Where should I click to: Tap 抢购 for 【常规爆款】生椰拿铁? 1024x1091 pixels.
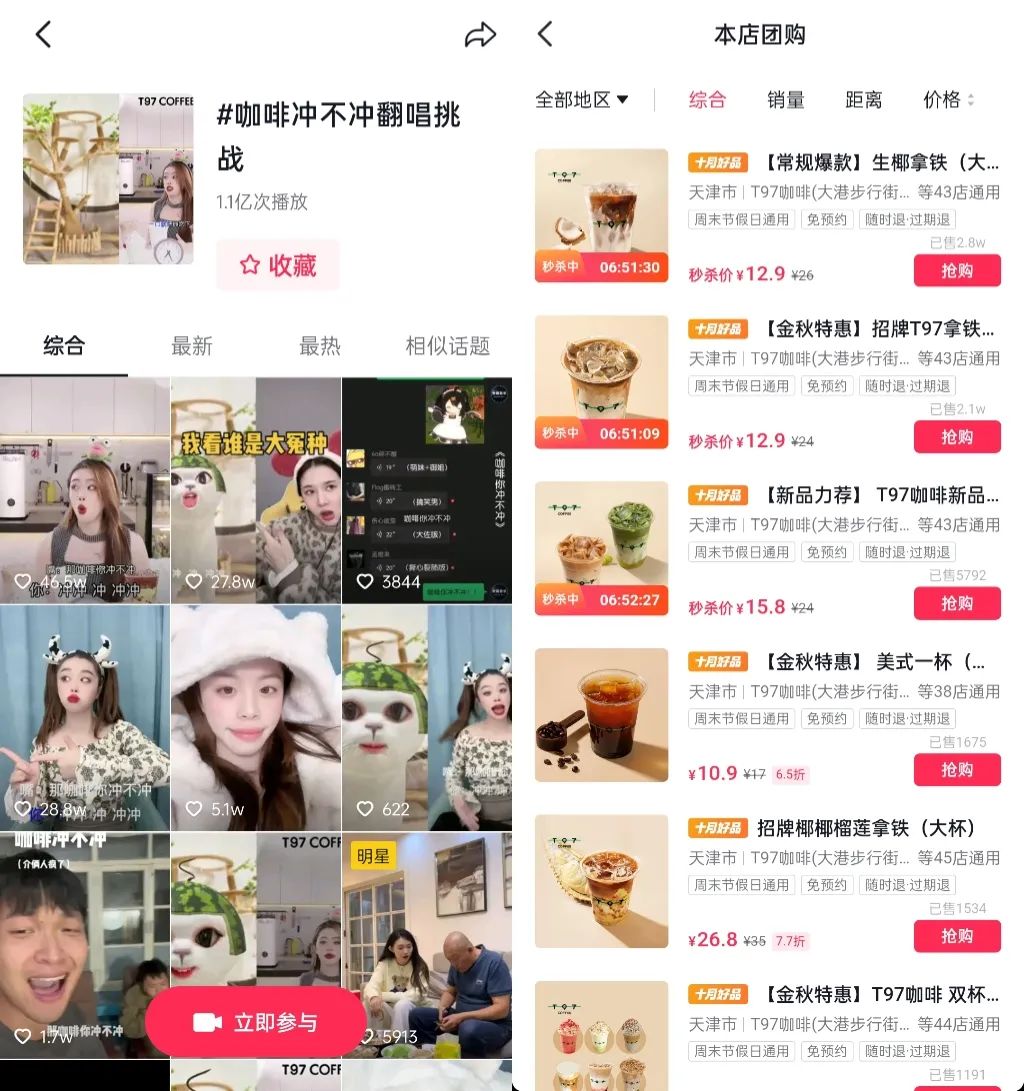point(957,271)
